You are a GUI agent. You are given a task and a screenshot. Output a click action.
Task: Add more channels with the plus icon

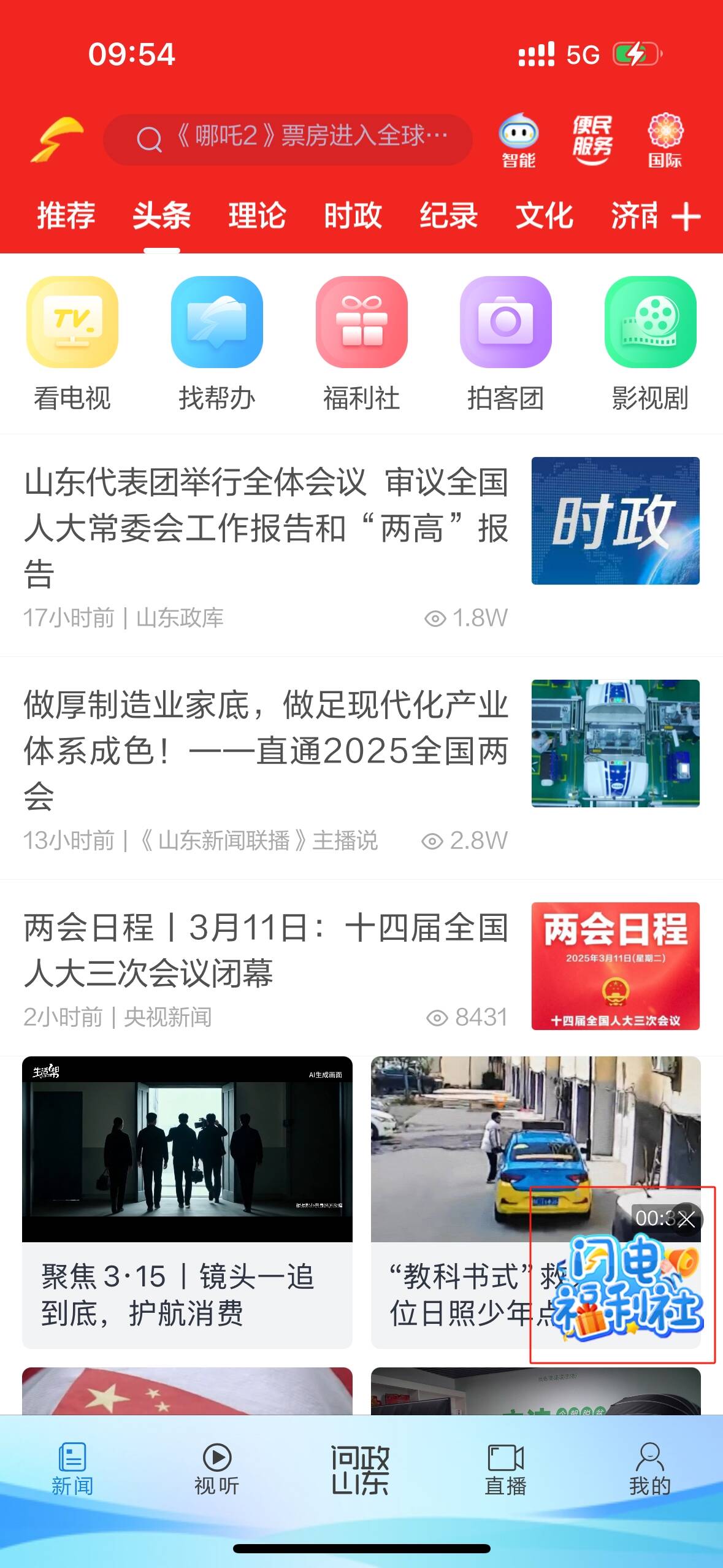tap(686, 217)
